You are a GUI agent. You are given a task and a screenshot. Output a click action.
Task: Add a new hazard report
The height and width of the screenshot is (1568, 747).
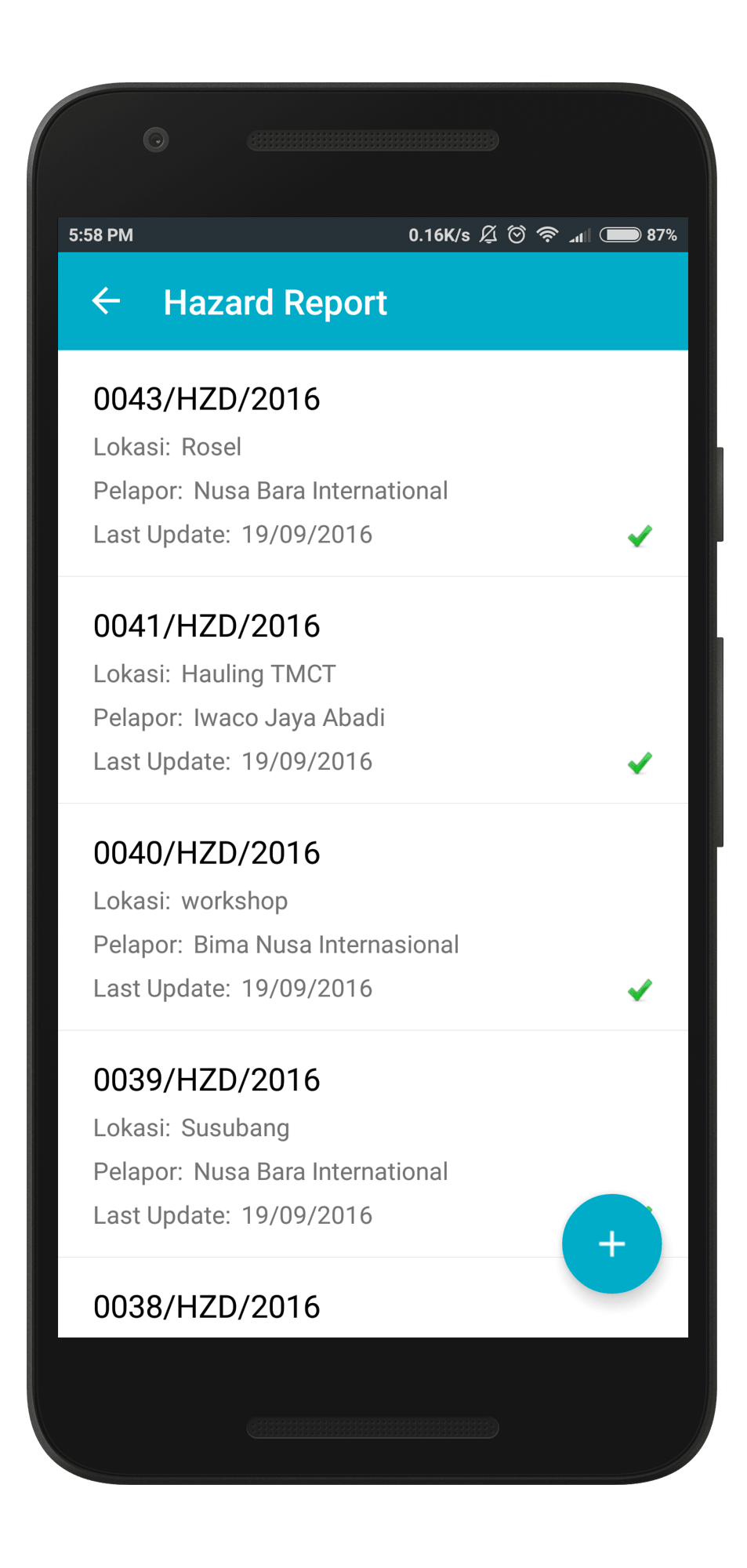[611, 1243]
